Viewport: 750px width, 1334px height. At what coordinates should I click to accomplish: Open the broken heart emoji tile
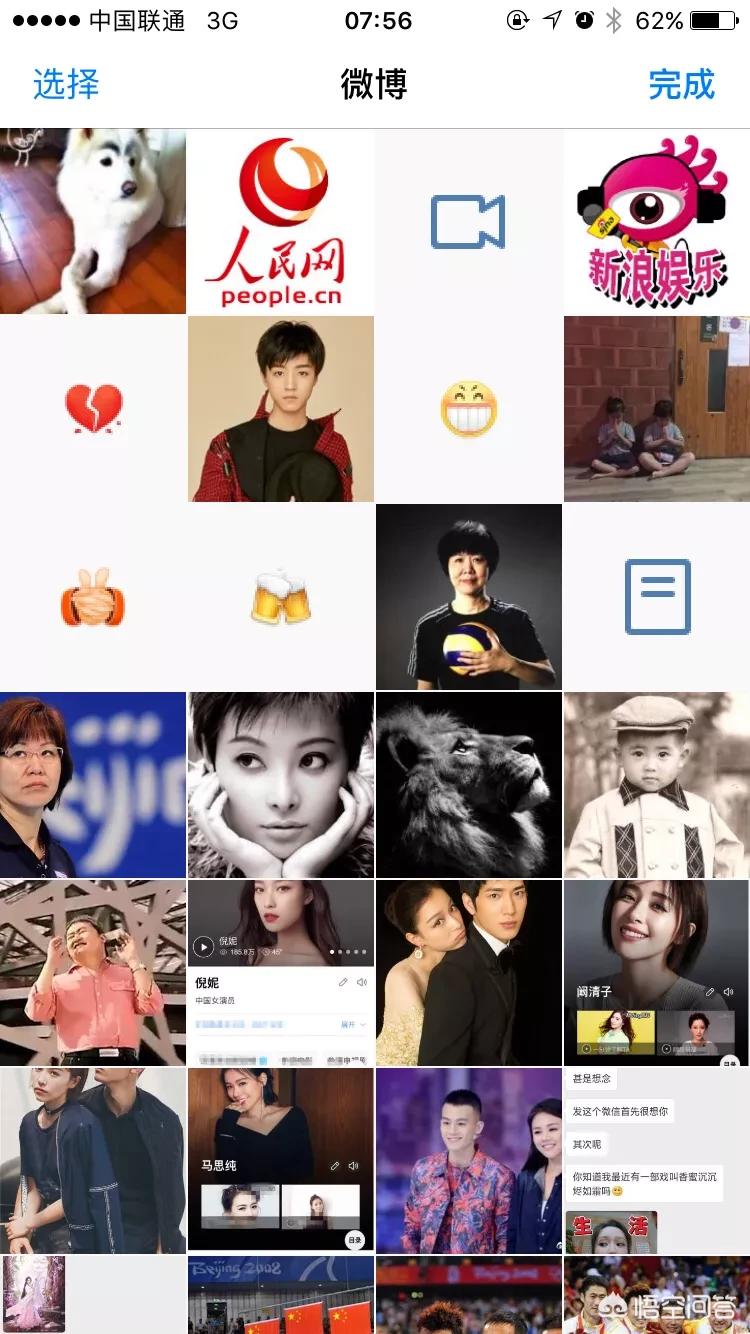pyautogui.click(x=93, y=409)
